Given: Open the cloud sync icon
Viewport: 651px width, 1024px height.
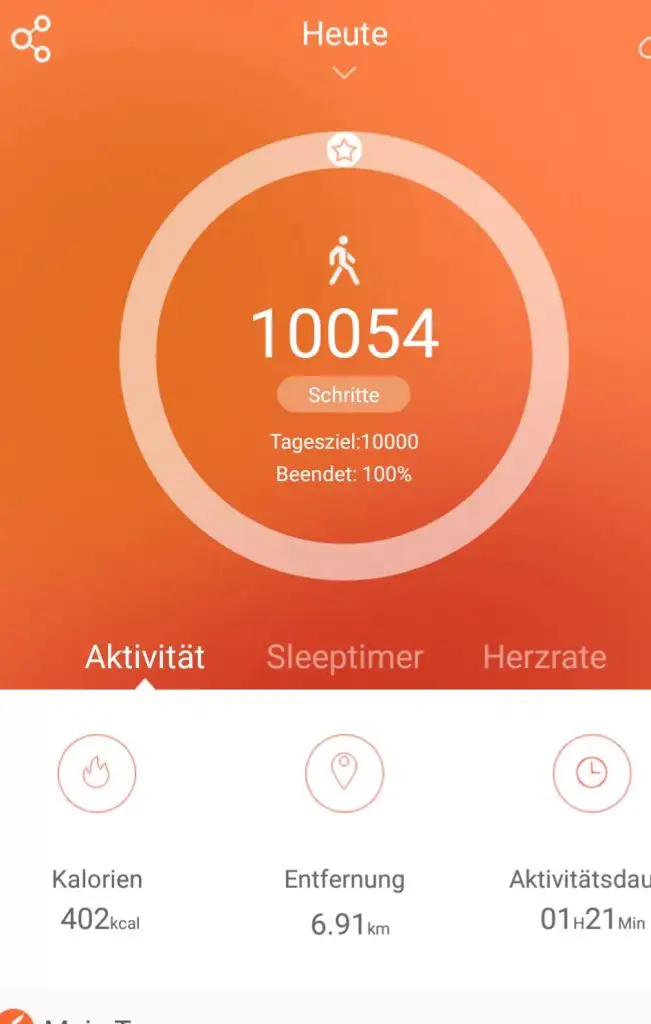Looking at the screenshot, I should (644, 48).
